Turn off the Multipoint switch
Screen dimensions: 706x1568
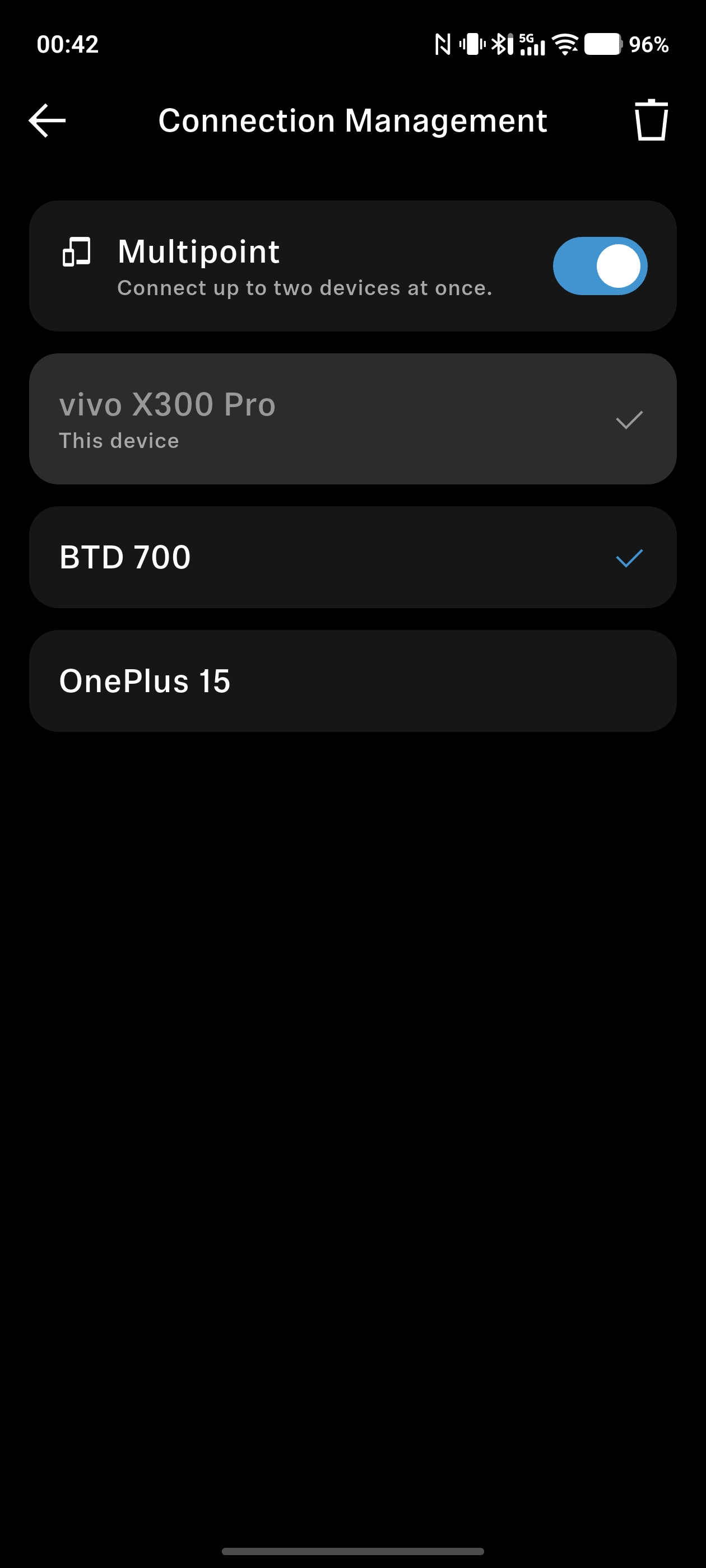600,266
